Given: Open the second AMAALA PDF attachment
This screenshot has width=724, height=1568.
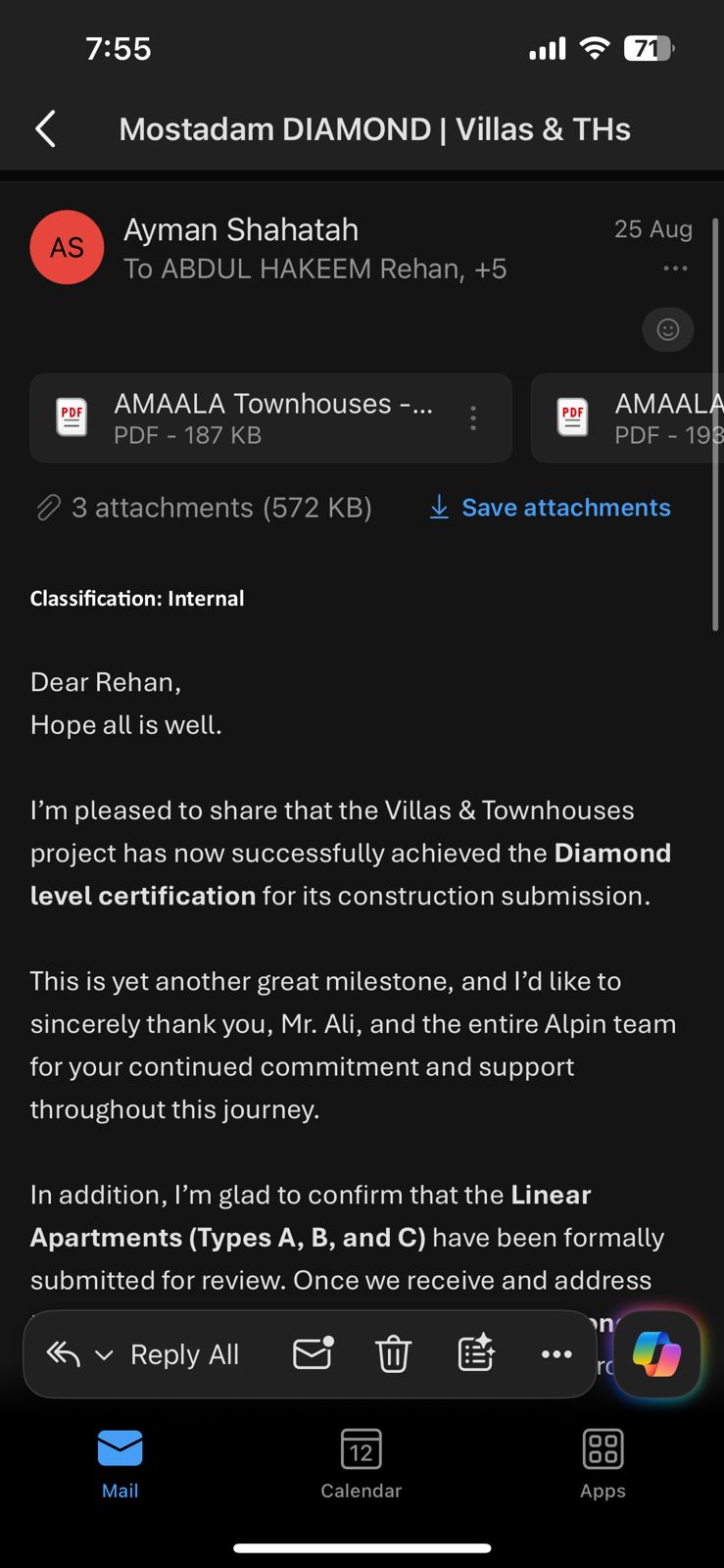Looking at the screenshot, I should (629, 418).
